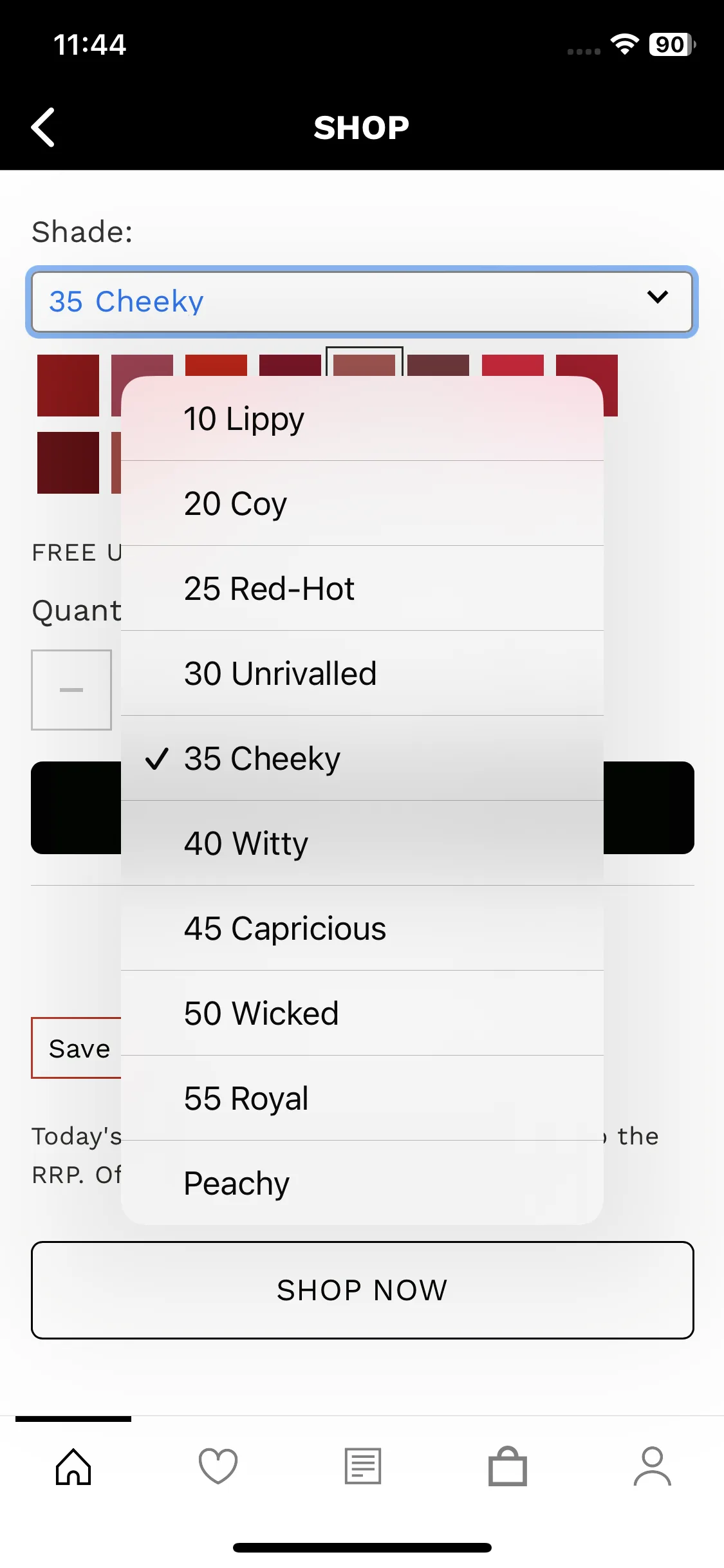Select 30 Unrivalled from the list
The width and height of the screenshot is (724, 1568).
[362, 673]
